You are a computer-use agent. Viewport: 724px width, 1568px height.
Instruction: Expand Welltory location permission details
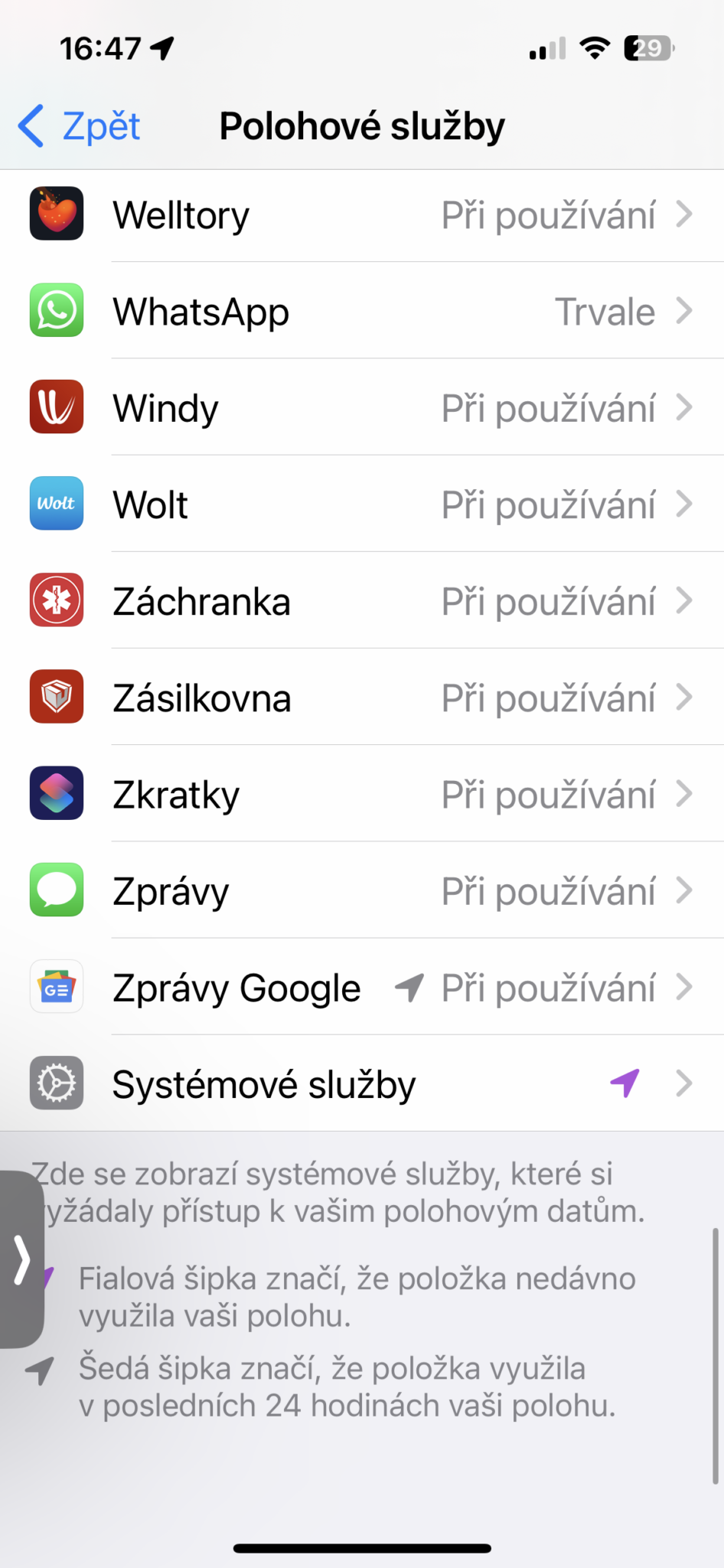coord(362,214)
